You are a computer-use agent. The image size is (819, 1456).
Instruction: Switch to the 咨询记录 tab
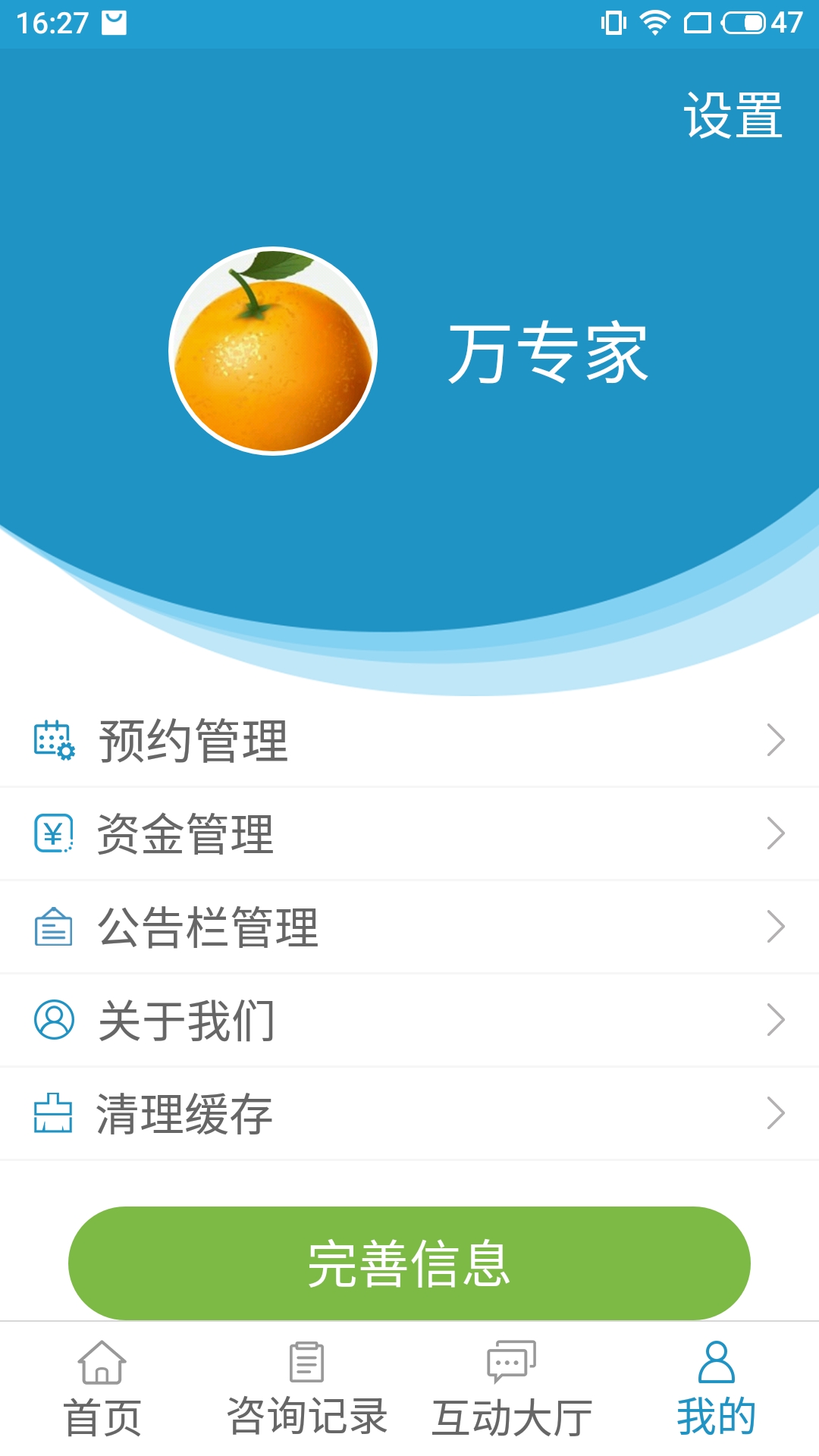307,1389
